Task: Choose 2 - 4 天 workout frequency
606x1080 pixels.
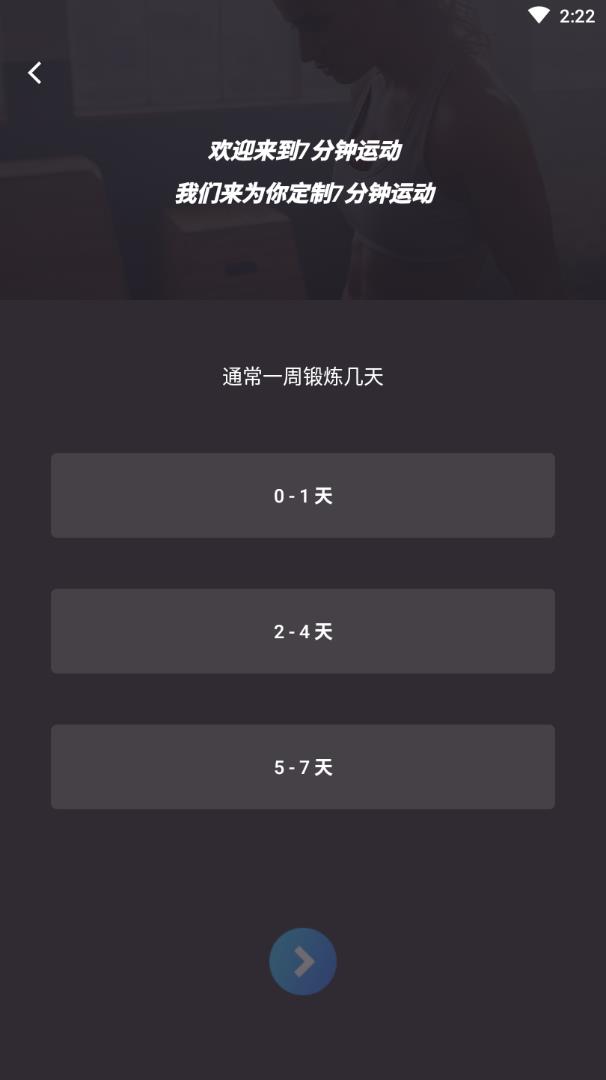Action: click(303, 631)
